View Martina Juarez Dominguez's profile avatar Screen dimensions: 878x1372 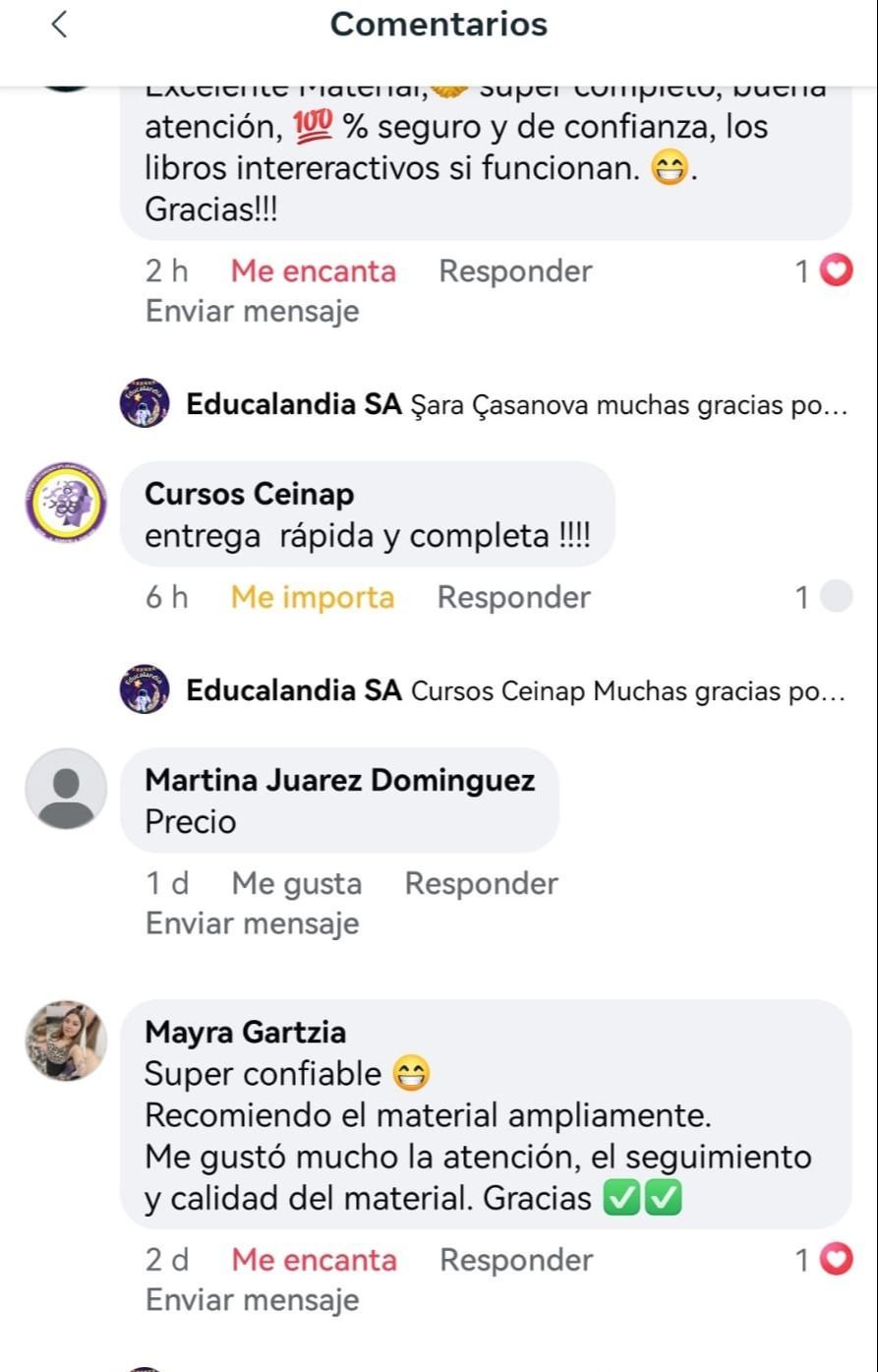coord(66,789)
